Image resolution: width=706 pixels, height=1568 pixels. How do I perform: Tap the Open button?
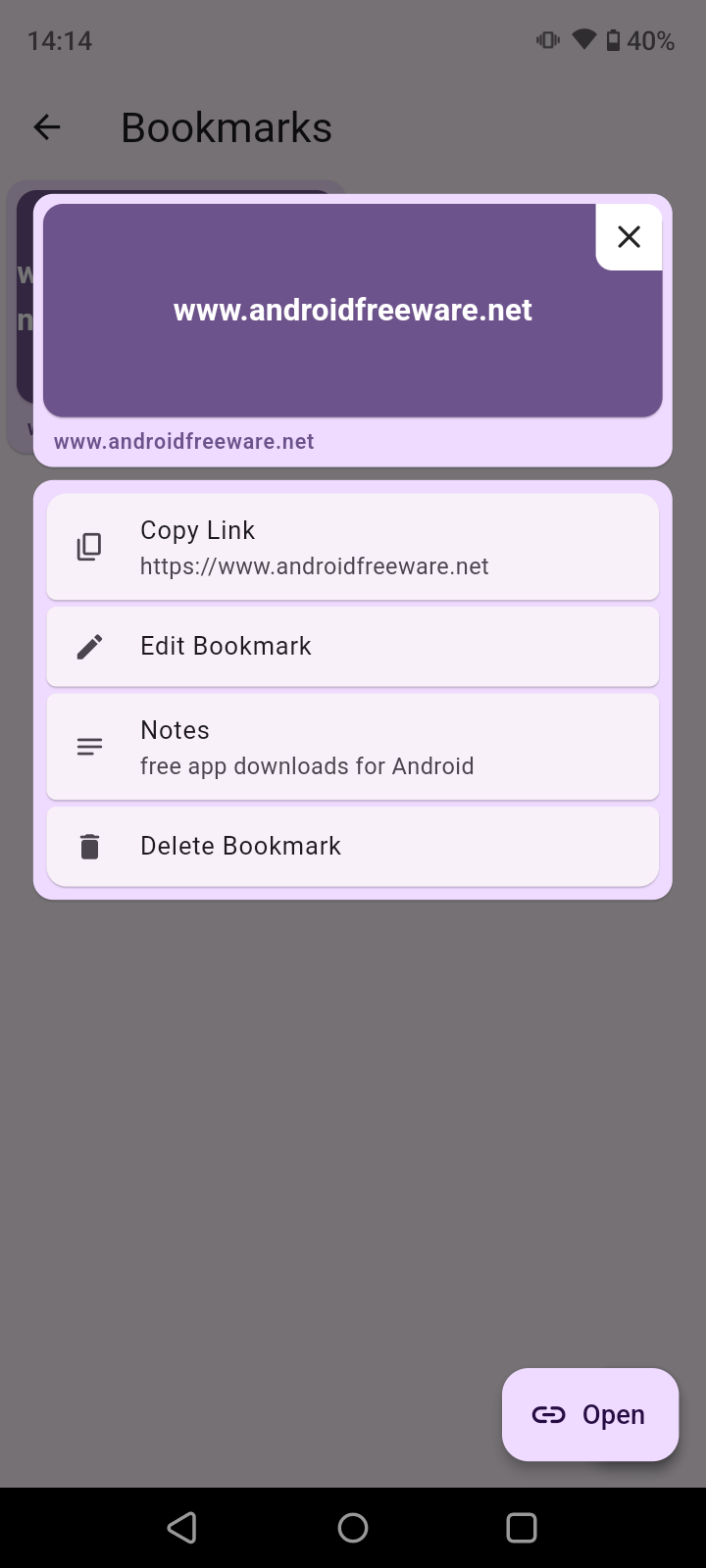pos(590,1414)
